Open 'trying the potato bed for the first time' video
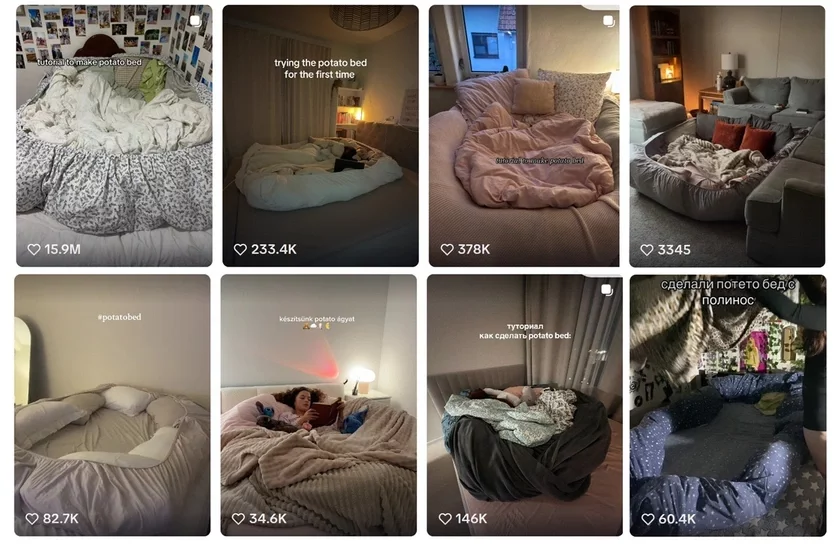Image resolution: width=840 pixels, height=545 pixels. (x=320, y=135)
